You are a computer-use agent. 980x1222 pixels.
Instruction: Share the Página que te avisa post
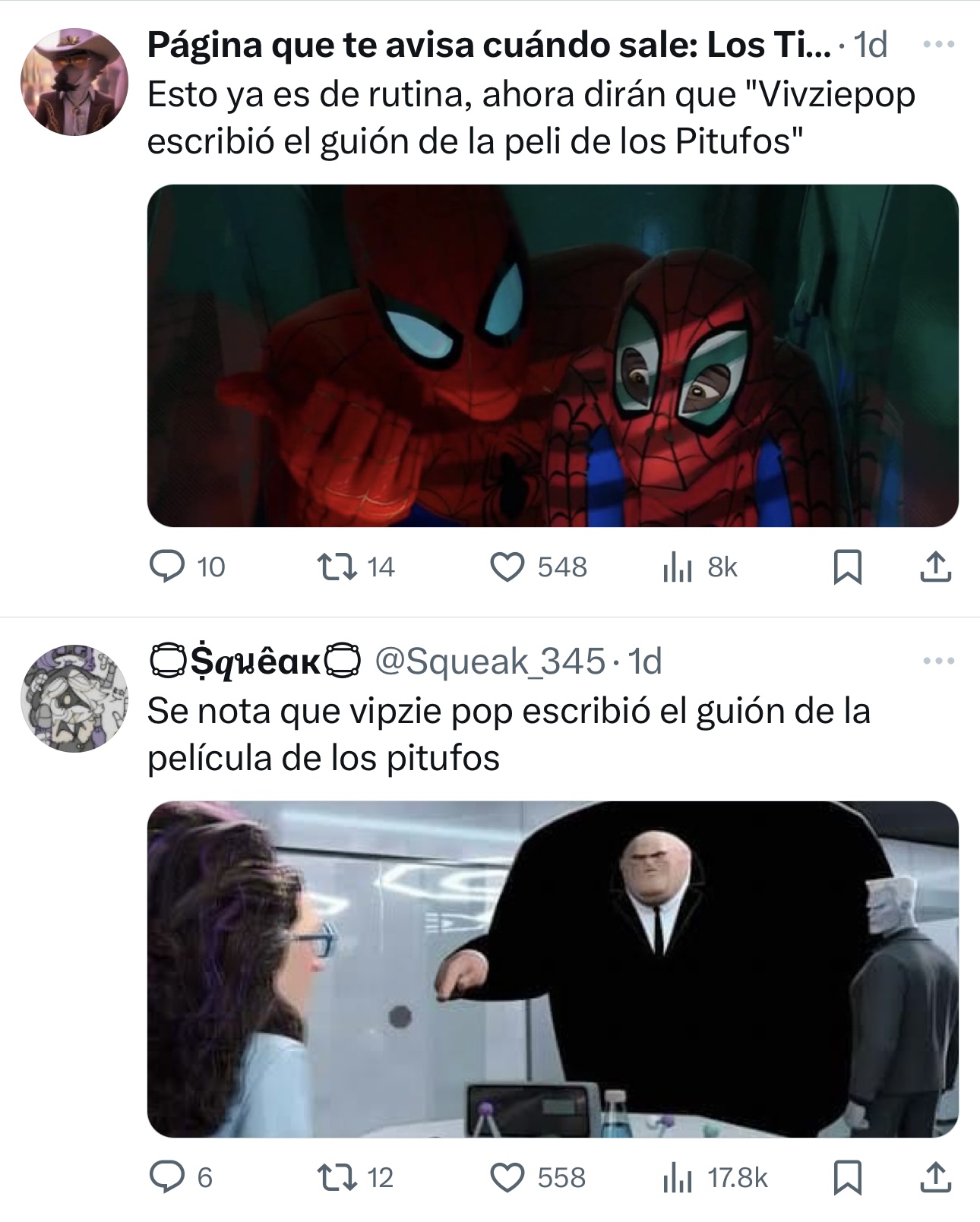[935, 567]
